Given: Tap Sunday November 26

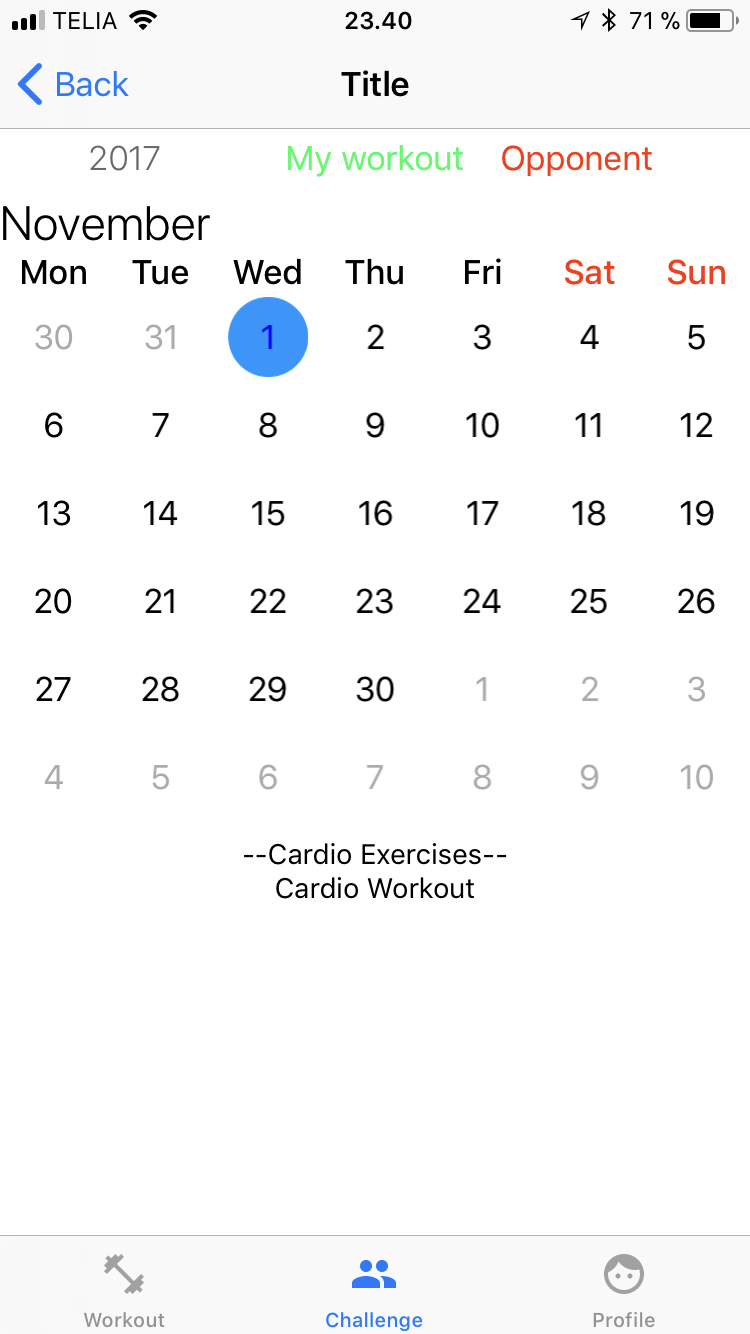Looking at the screenshot, I should [x=696, y=601].
